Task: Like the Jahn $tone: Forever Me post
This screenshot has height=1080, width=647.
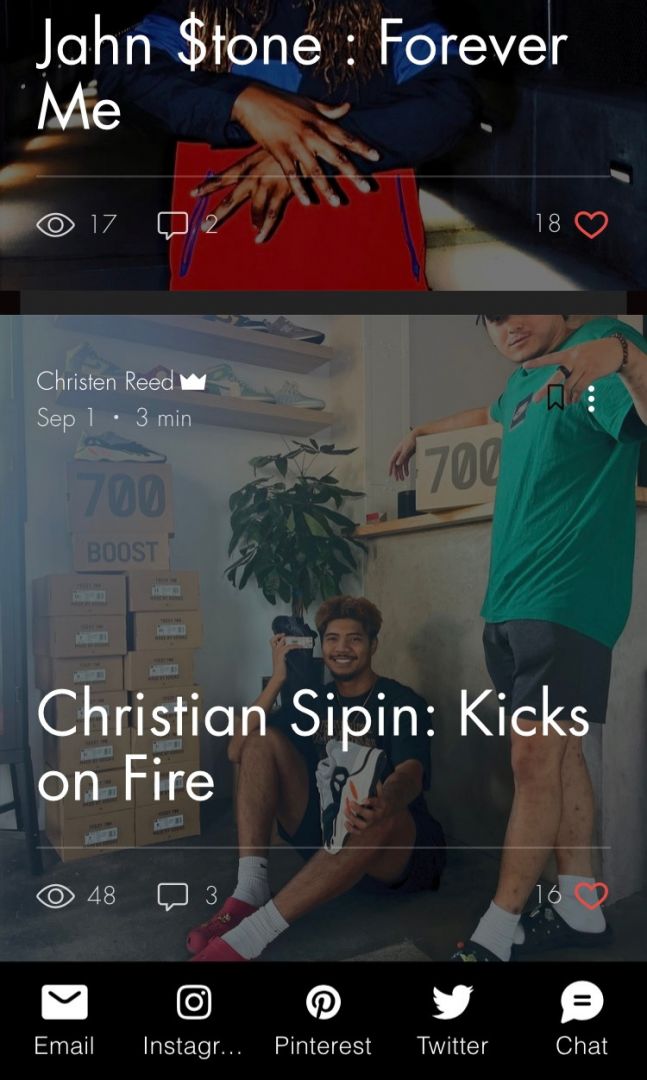Action: (x=591, y=224)
